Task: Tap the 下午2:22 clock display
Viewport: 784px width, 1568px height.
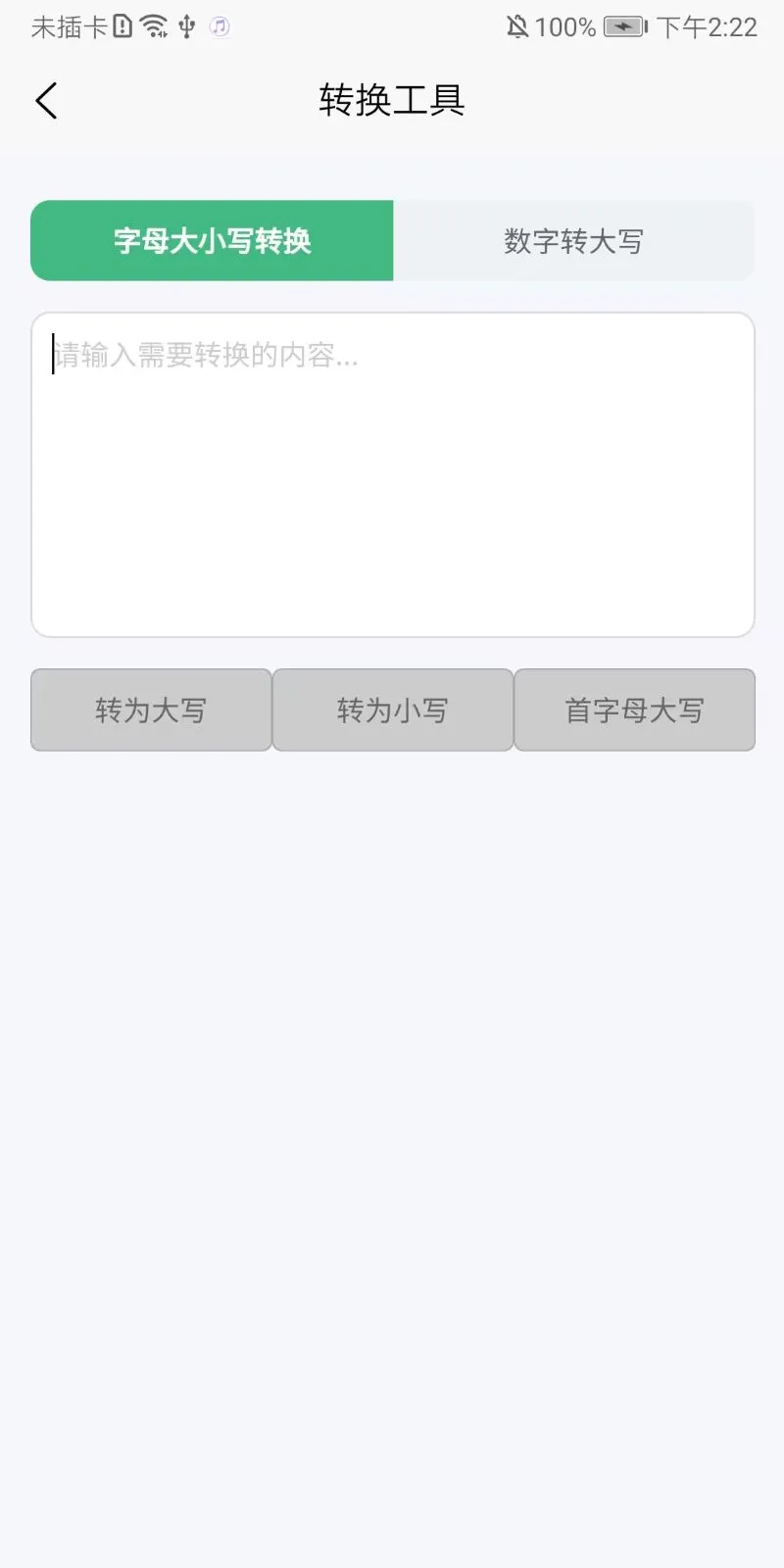Action: (710, 26)
